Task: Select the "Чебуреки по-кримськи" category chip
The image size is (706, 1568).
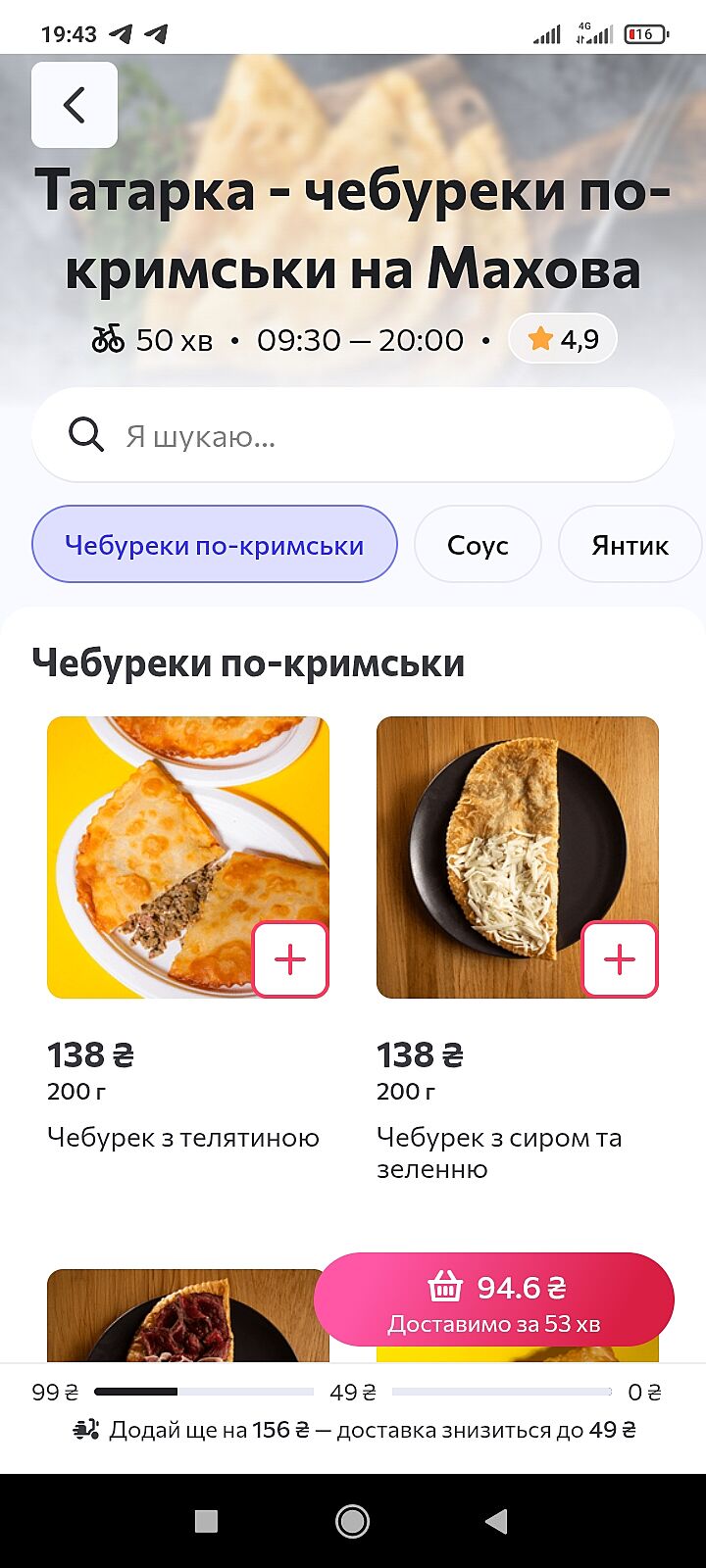Action: (x=214, y=545)
